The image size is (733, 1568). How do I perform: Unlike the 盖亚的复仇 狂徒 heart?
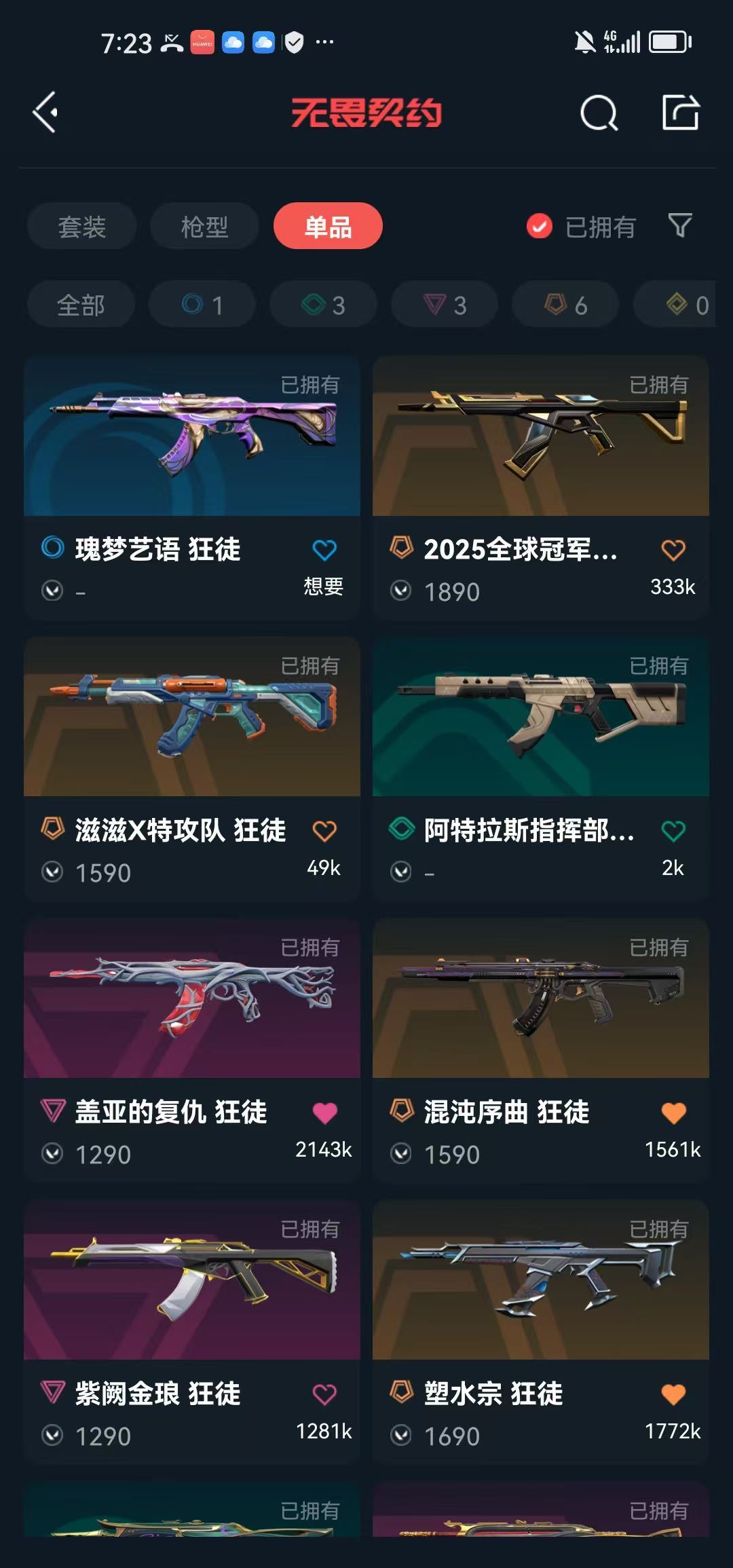pos(324,1113)
